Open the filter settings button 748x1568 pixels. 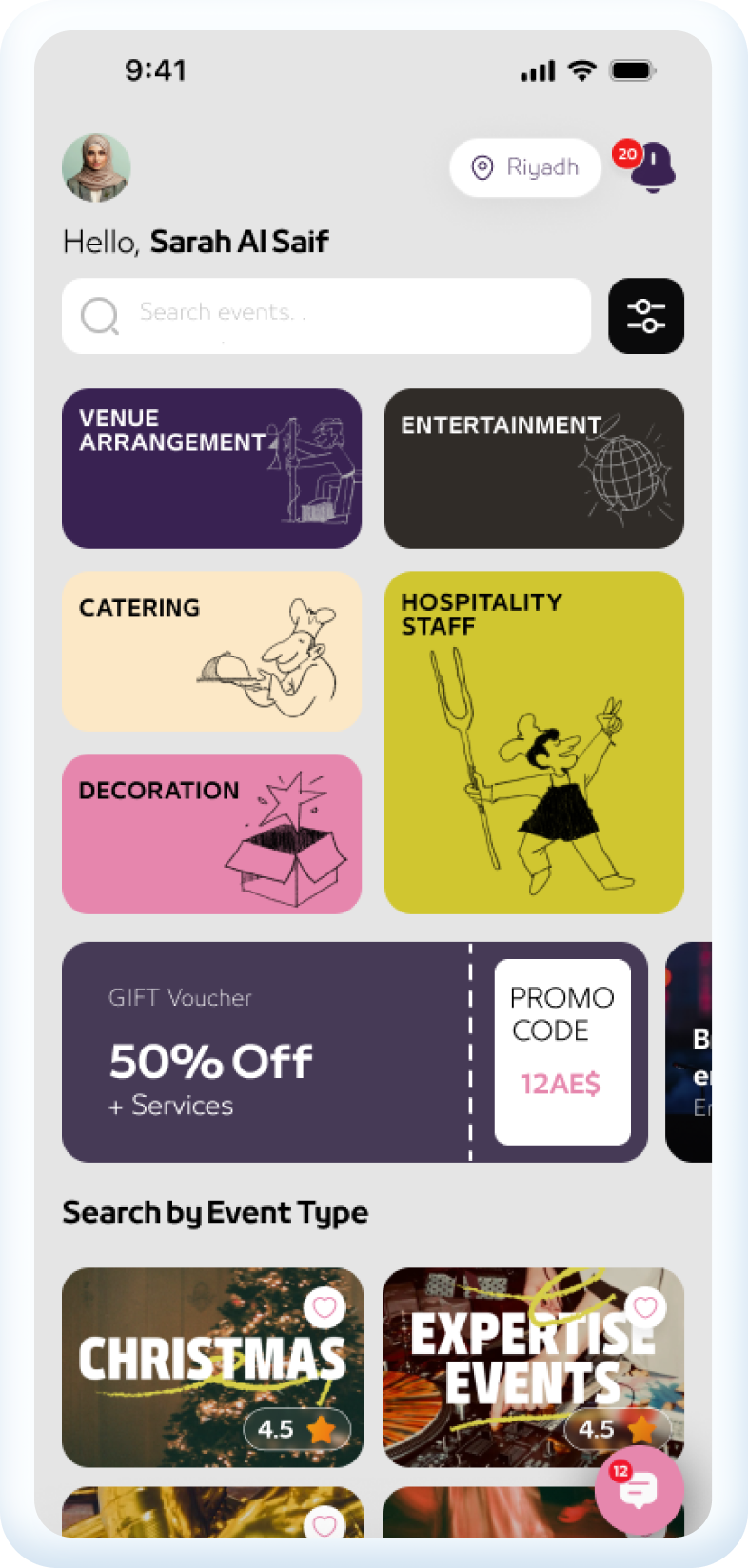click(645, 316)
